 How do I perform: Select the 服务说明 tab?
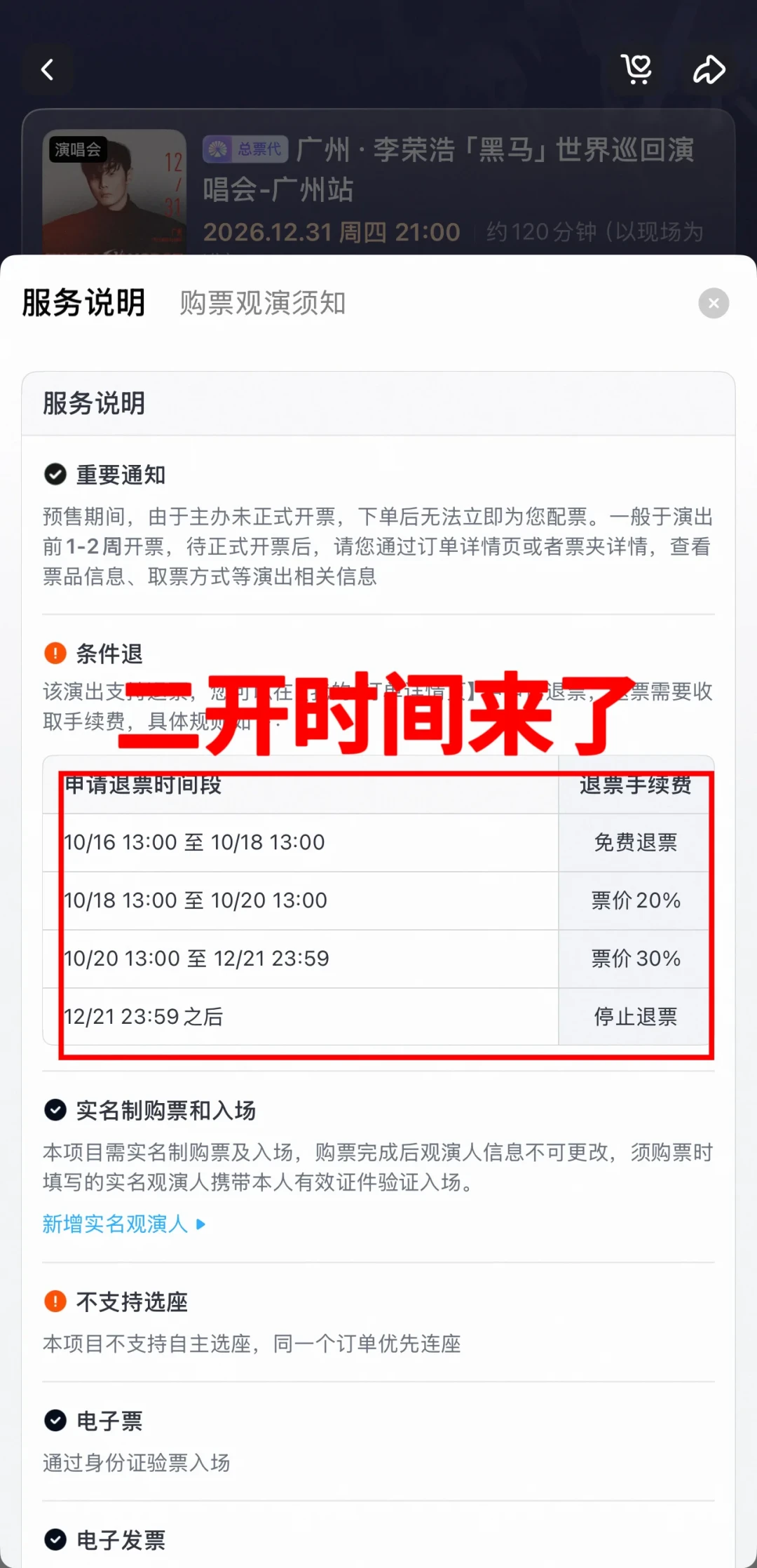83,303
